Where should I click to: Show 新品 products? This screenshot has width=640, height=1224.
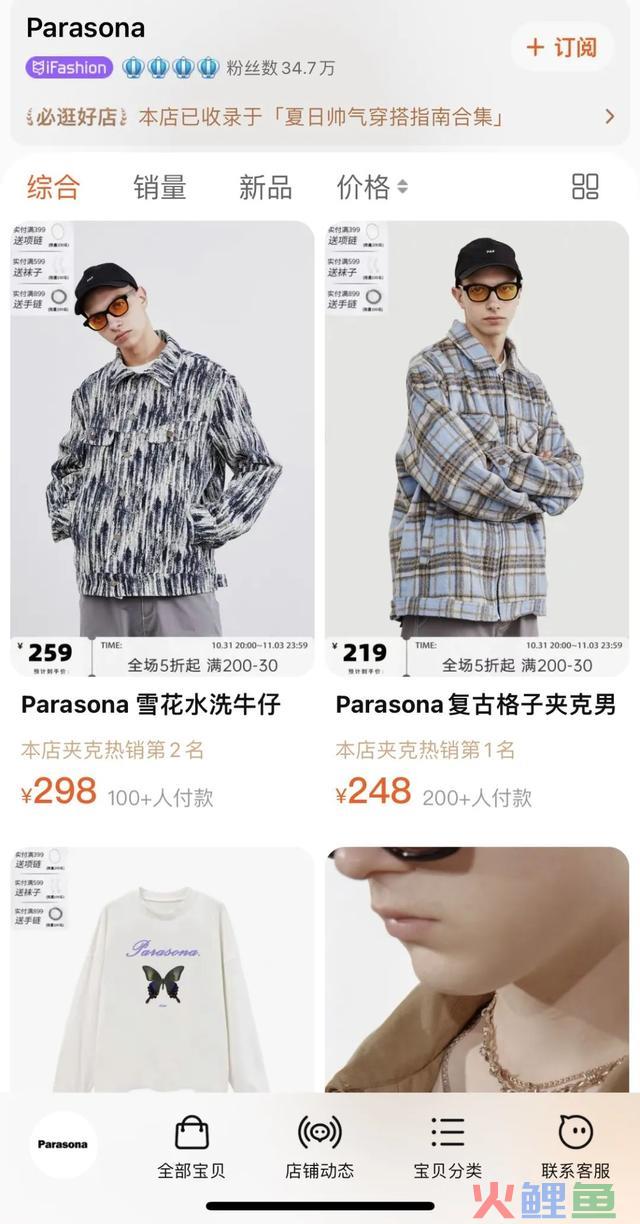[x=265, y=187]
